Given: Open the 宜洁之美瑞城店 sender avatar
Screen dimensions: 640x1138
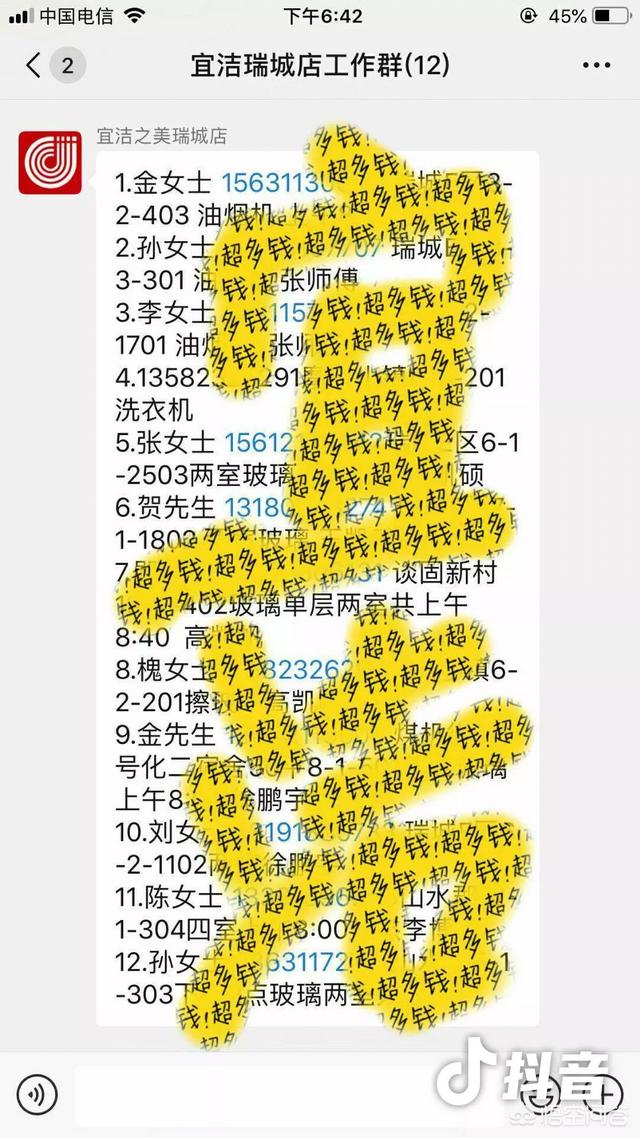Looking at the screenshot, I should pos(50,162).
